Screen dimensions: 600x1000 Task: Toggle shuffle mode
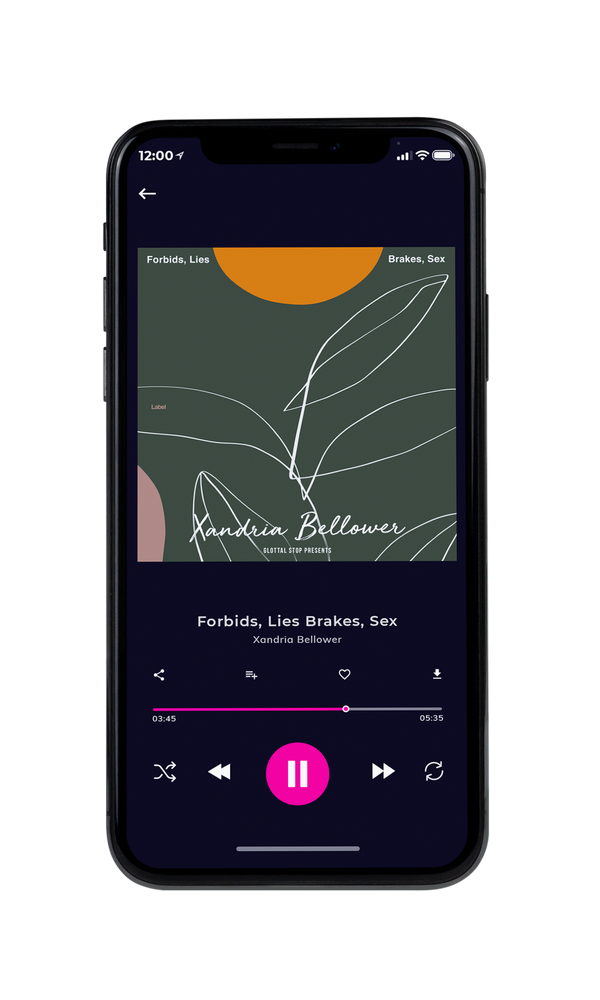[x=165, y=772]
